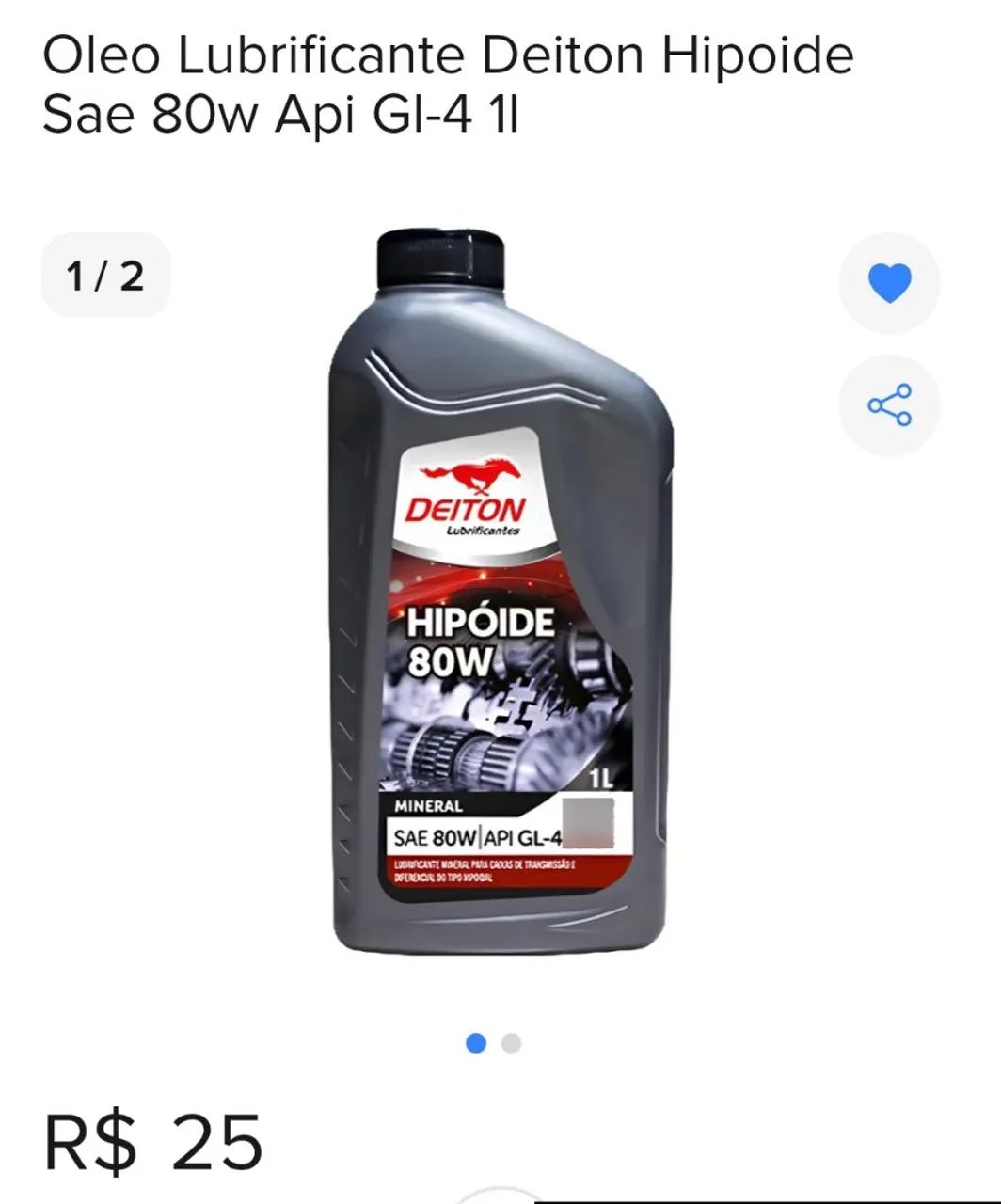Tap the Sae 80w Api Gl-4 heading text

288,113
